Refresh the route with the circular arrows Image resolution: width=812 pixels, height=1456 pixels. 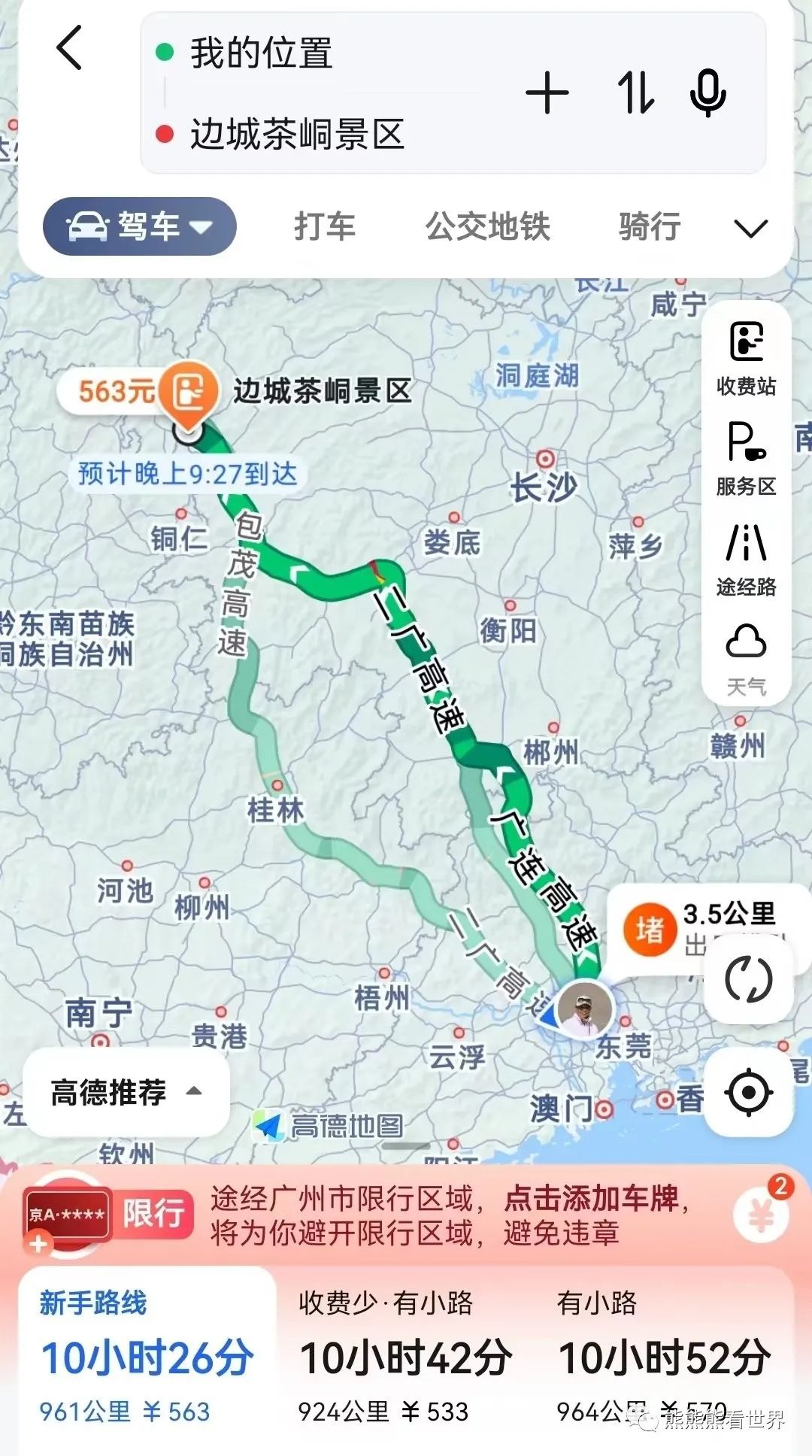(x=748, y=979)
